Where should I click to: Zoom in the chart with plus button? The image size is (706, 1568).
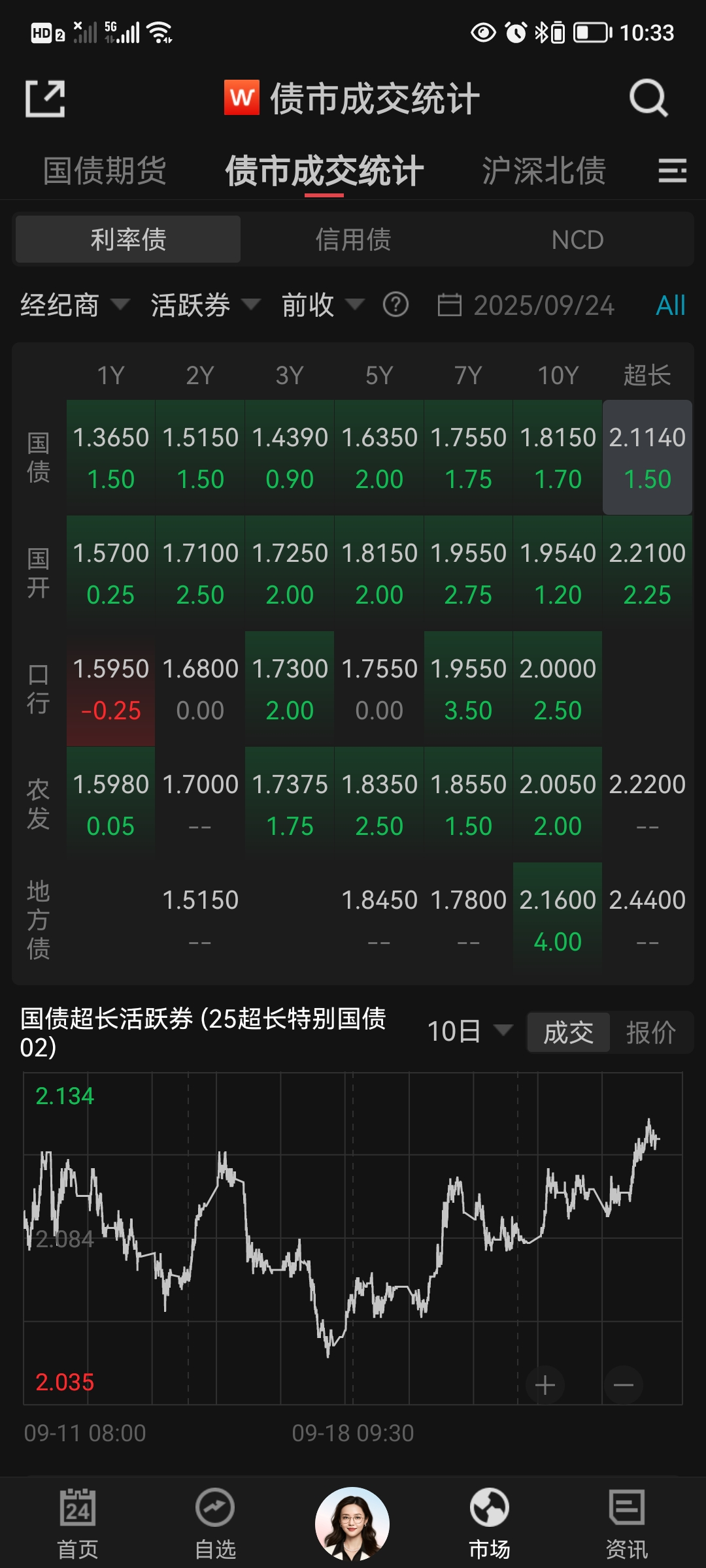pyautogui.click(x=545, y=1384)
